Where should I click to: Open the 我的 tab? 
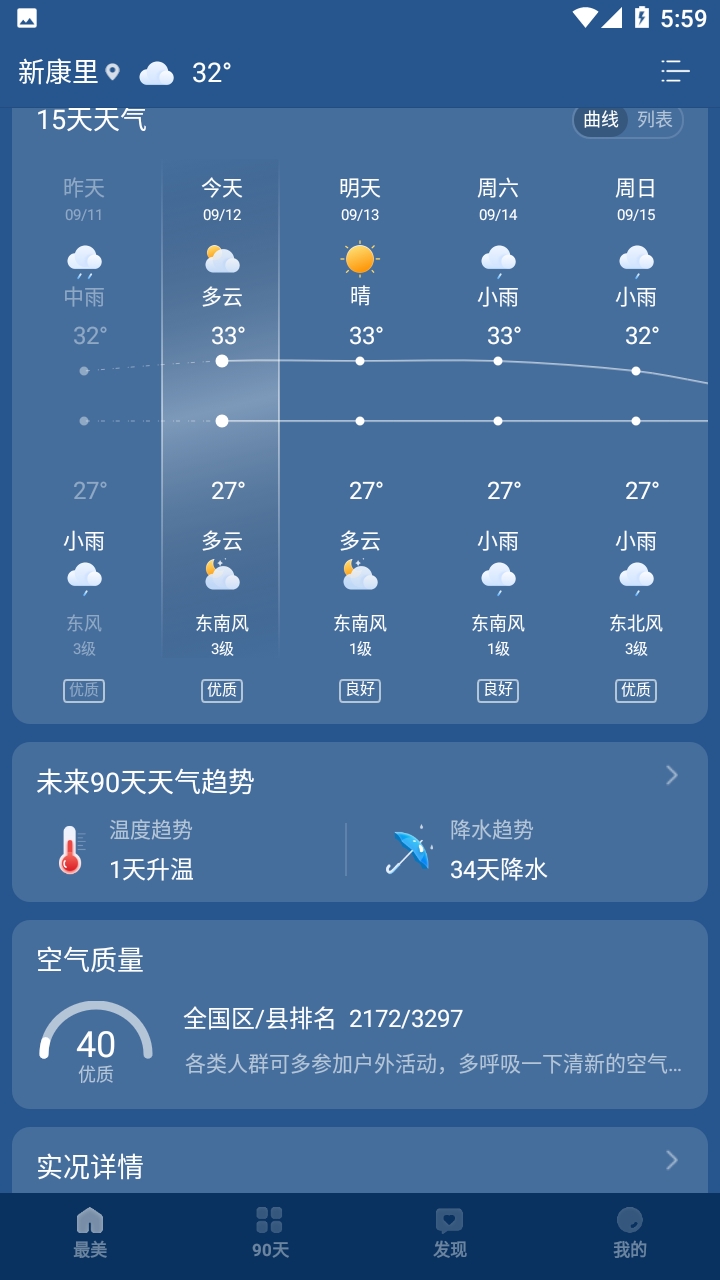(x=630, y=1232)
